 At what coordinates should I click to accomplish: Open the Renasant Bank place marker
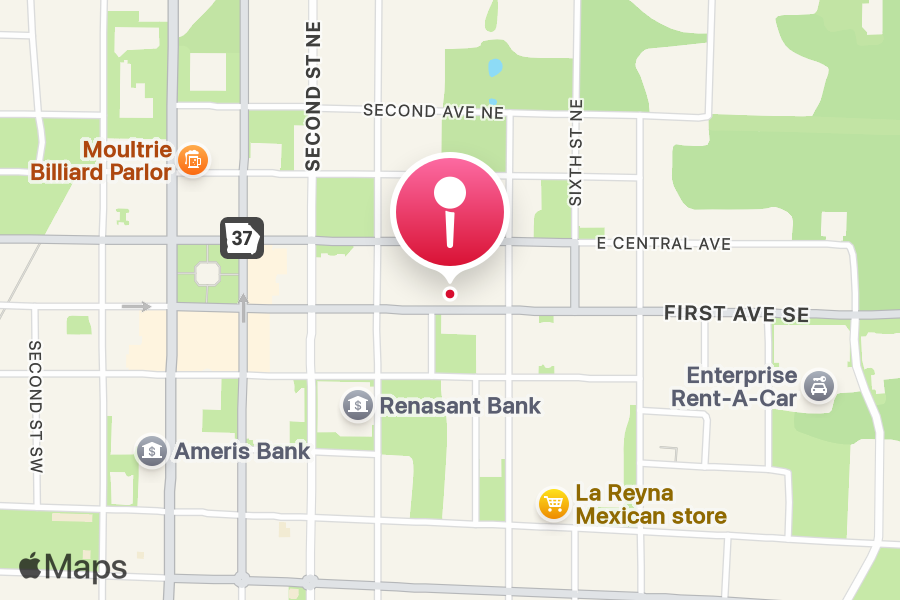click(357, 405)
